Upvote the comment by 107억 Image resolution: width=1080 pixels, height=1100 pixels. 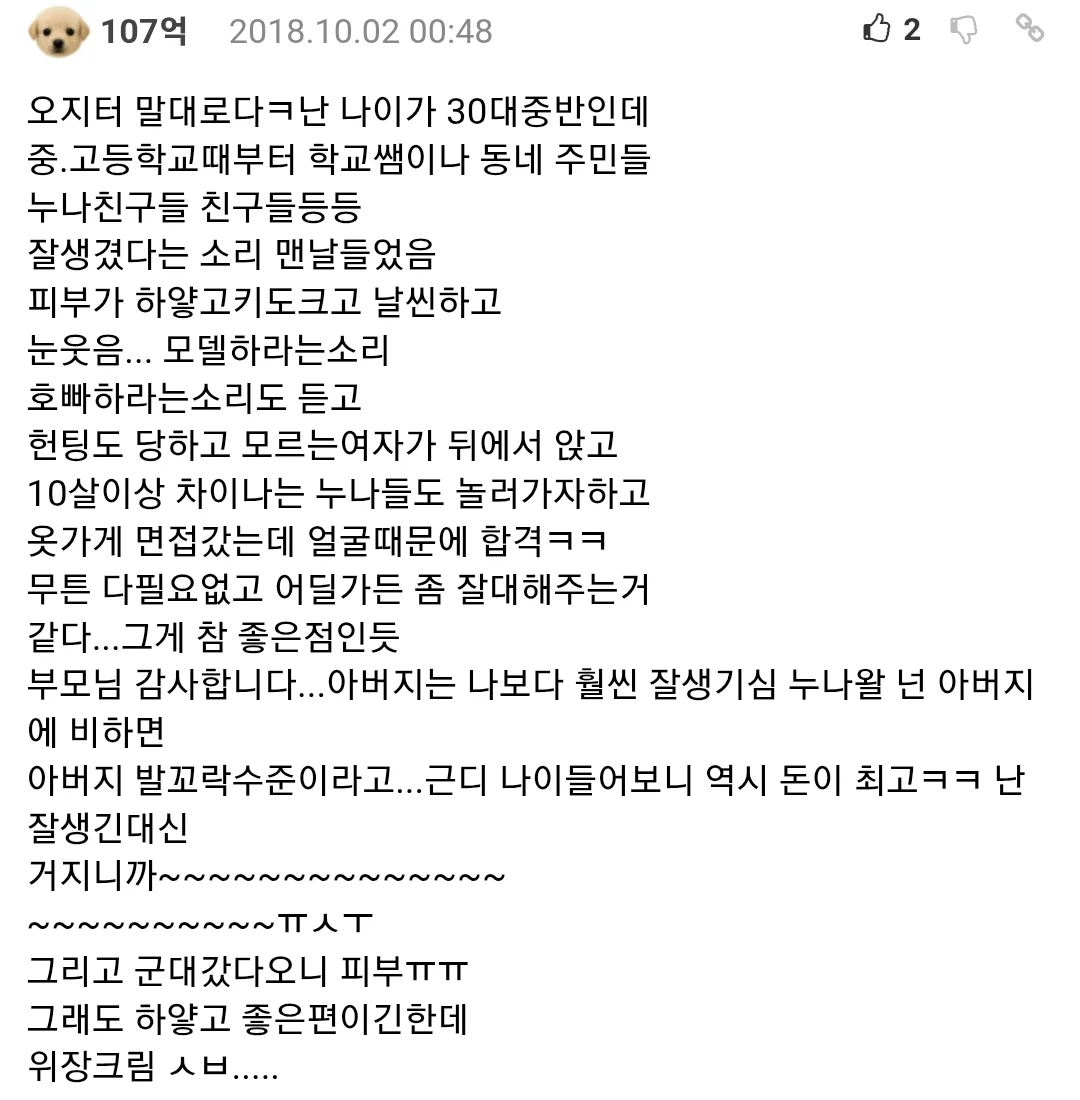pyautogui.click(x=877, y=30)
